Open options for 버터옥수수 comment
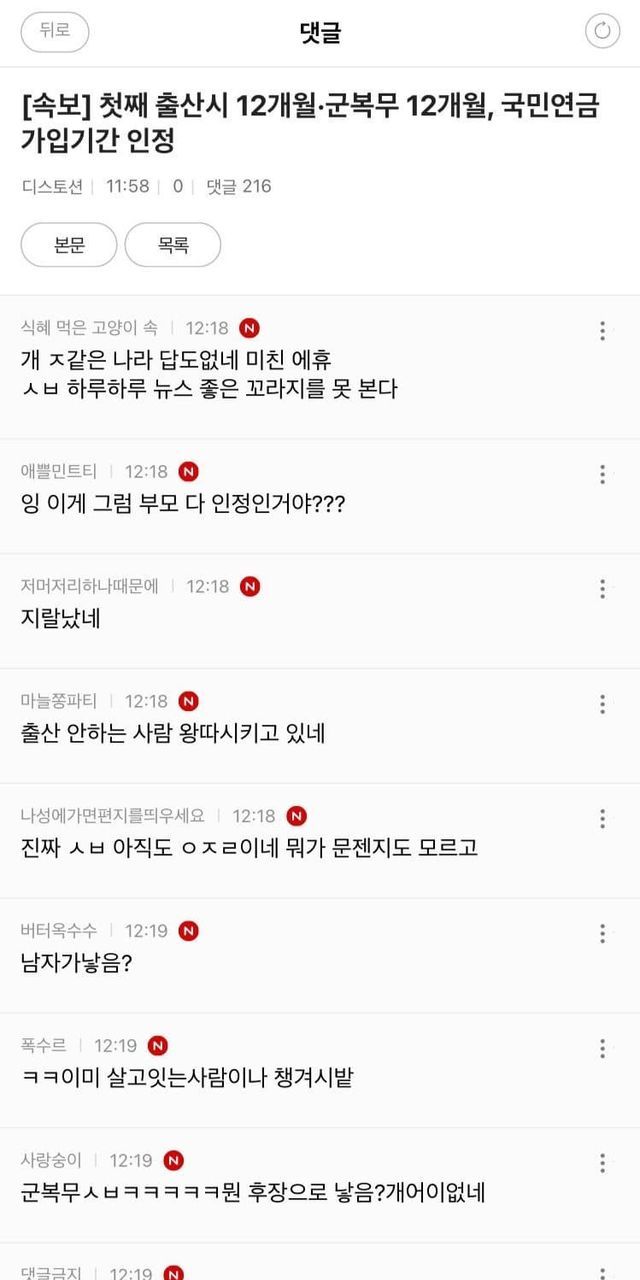This screenshot has width=640, height=1280. [x=602, y=934]
